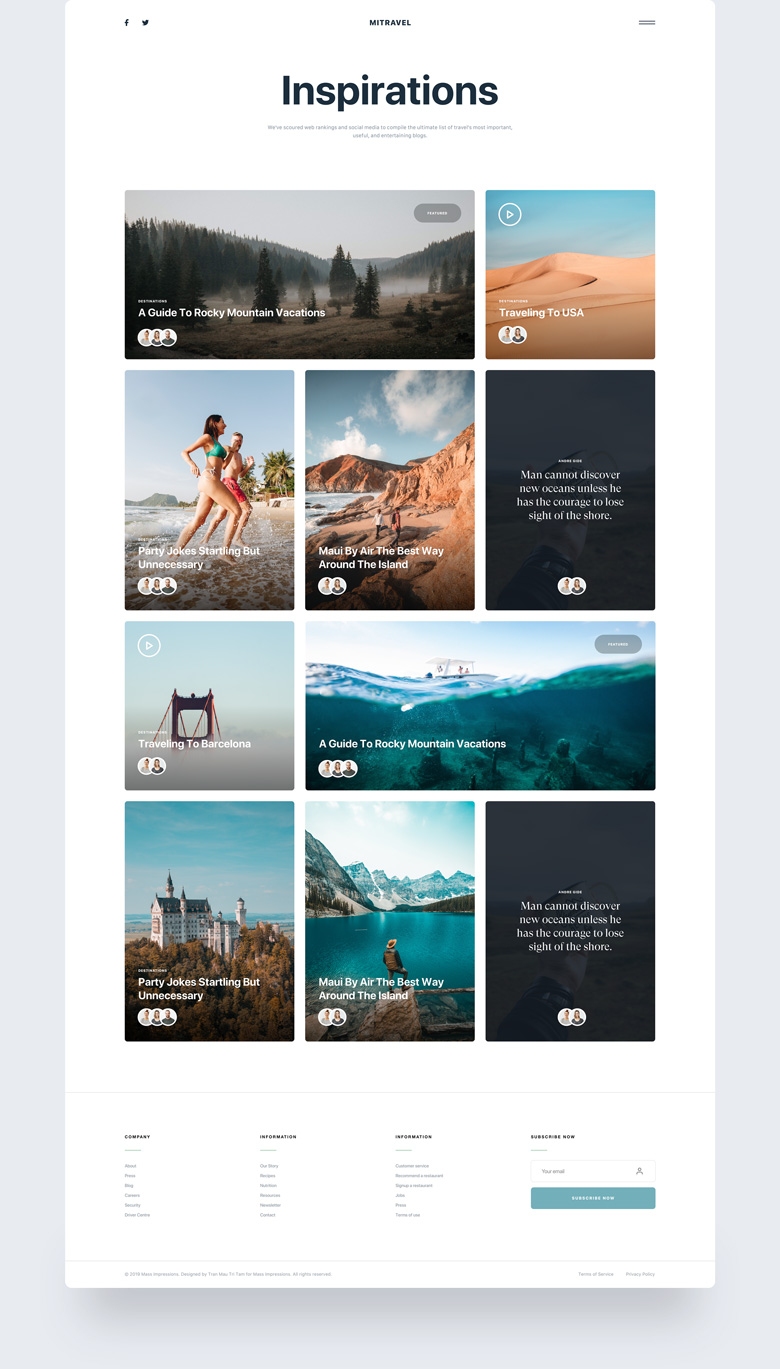Viewport: 780px width, 1369px height.
Task: View the Terms of Service
Action: coord(596,1274)
